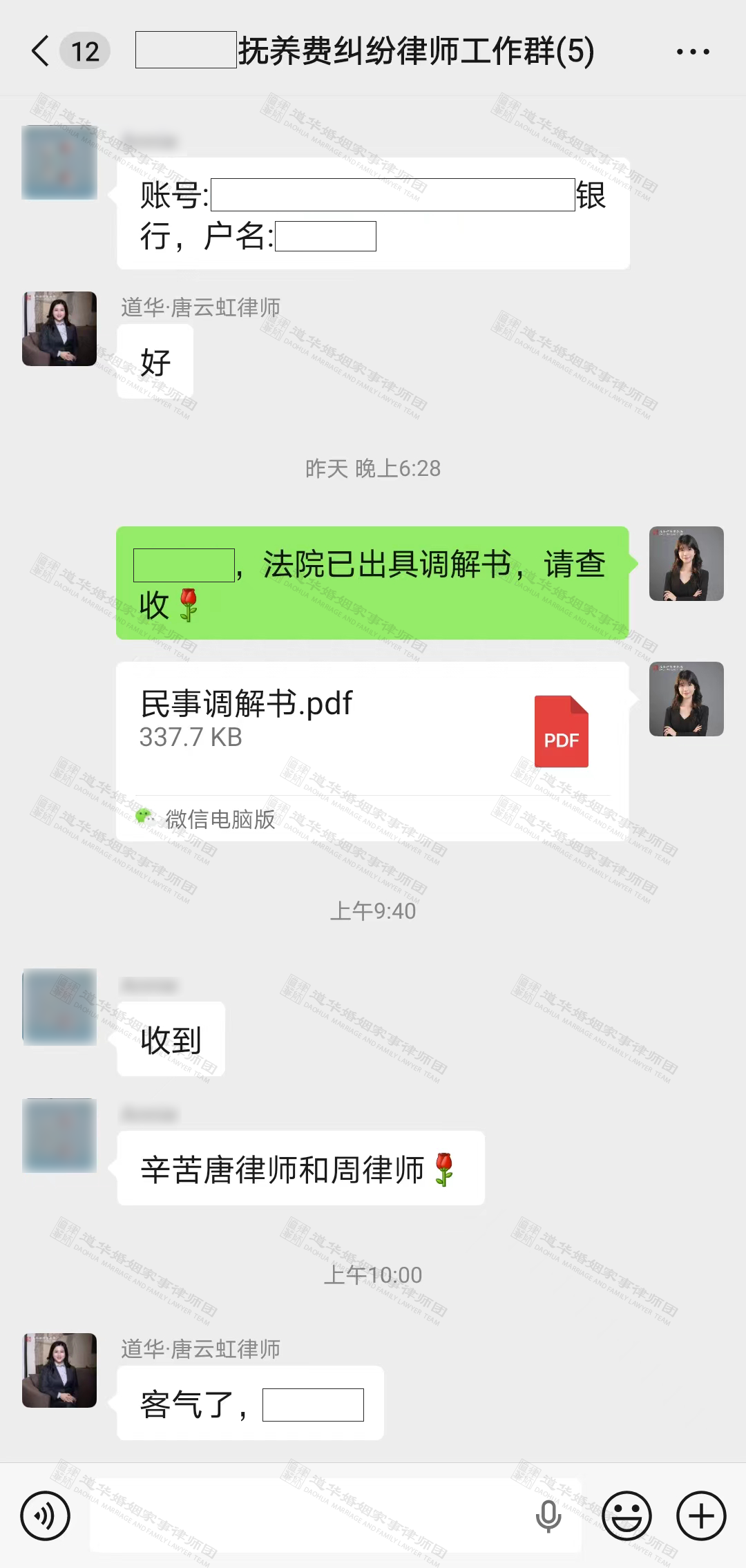Open sender's avatar next to the green message

686,564
